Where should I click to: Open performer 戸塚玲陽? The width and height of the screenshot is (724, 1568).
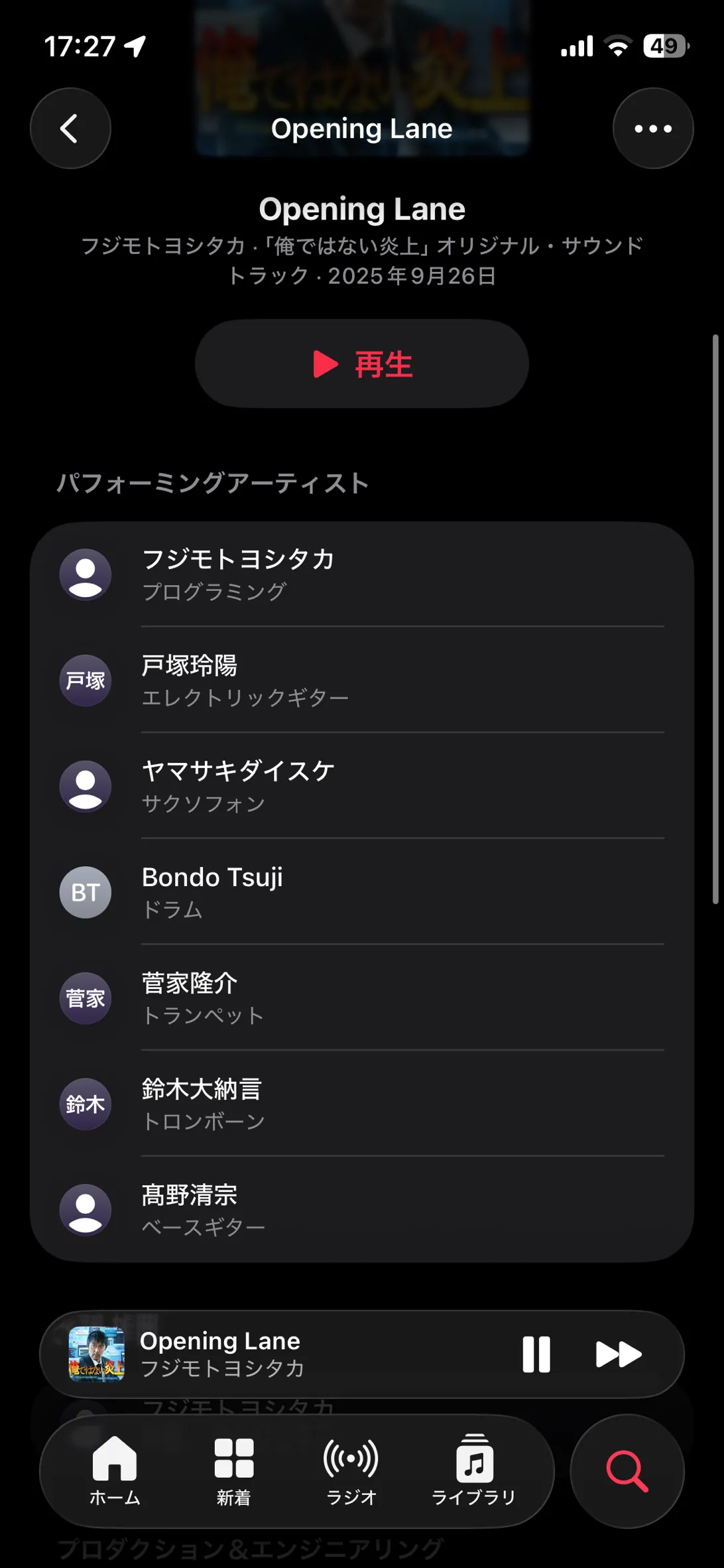pyautogui.click(x=361, y=681)
